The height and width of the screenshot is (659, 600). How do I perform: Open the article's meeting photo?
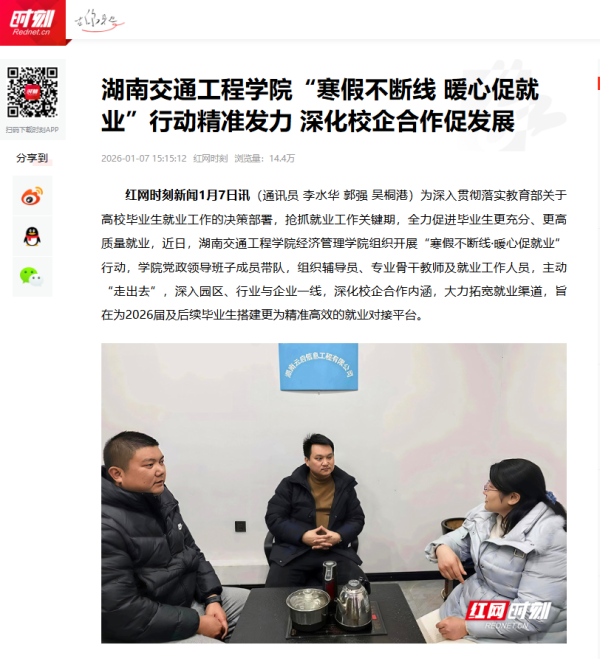(334, 492)
